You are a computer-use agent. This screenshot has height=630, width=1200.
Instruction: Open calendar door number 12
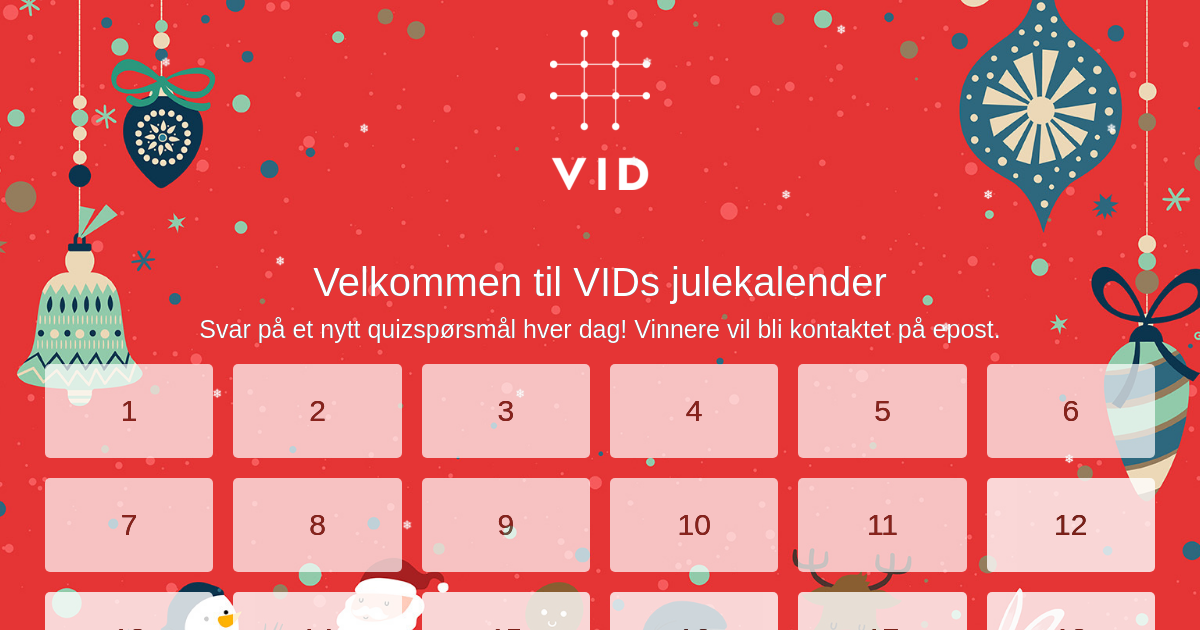pos(1070,525)
